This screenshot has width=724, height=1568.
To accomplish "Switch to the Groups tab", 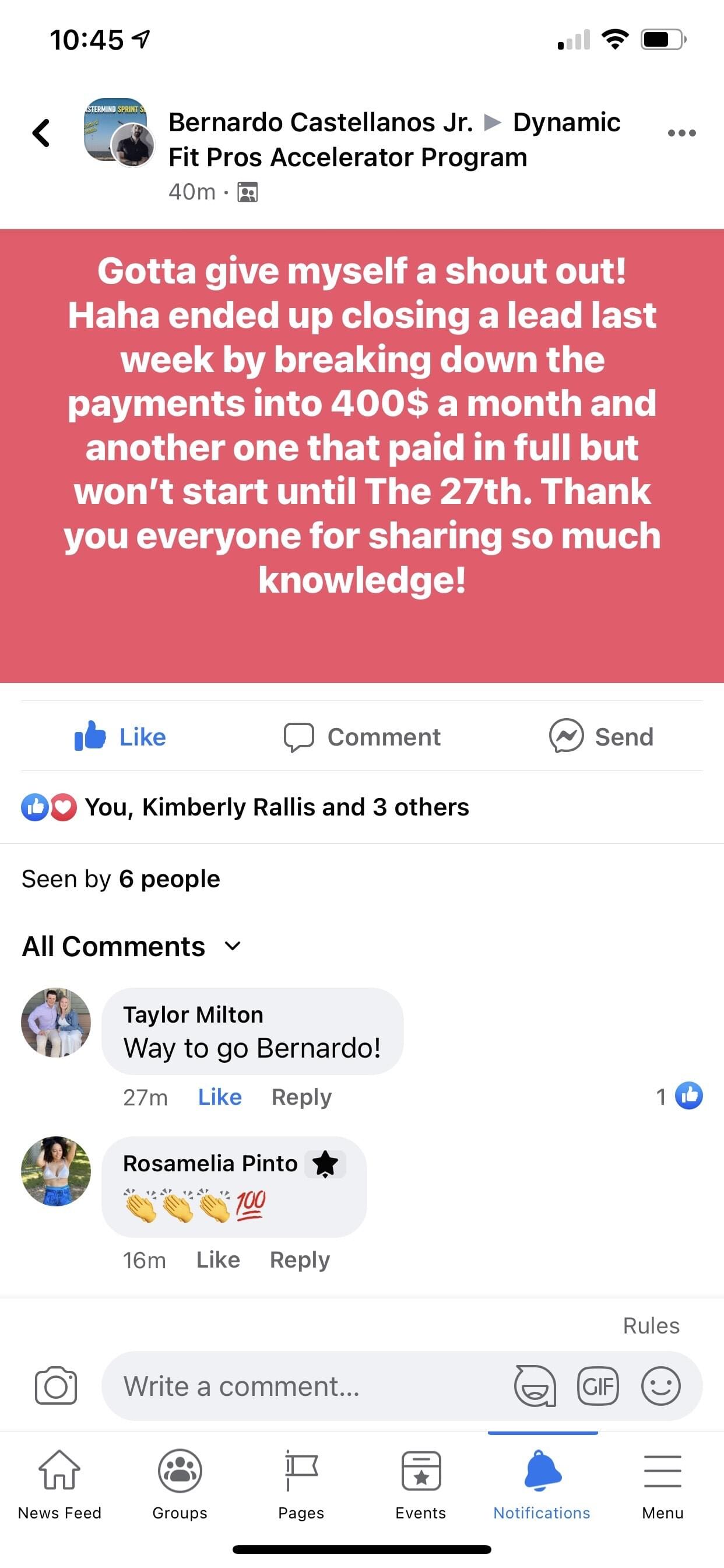I will pyautogui.click(x=180, y=1484).
